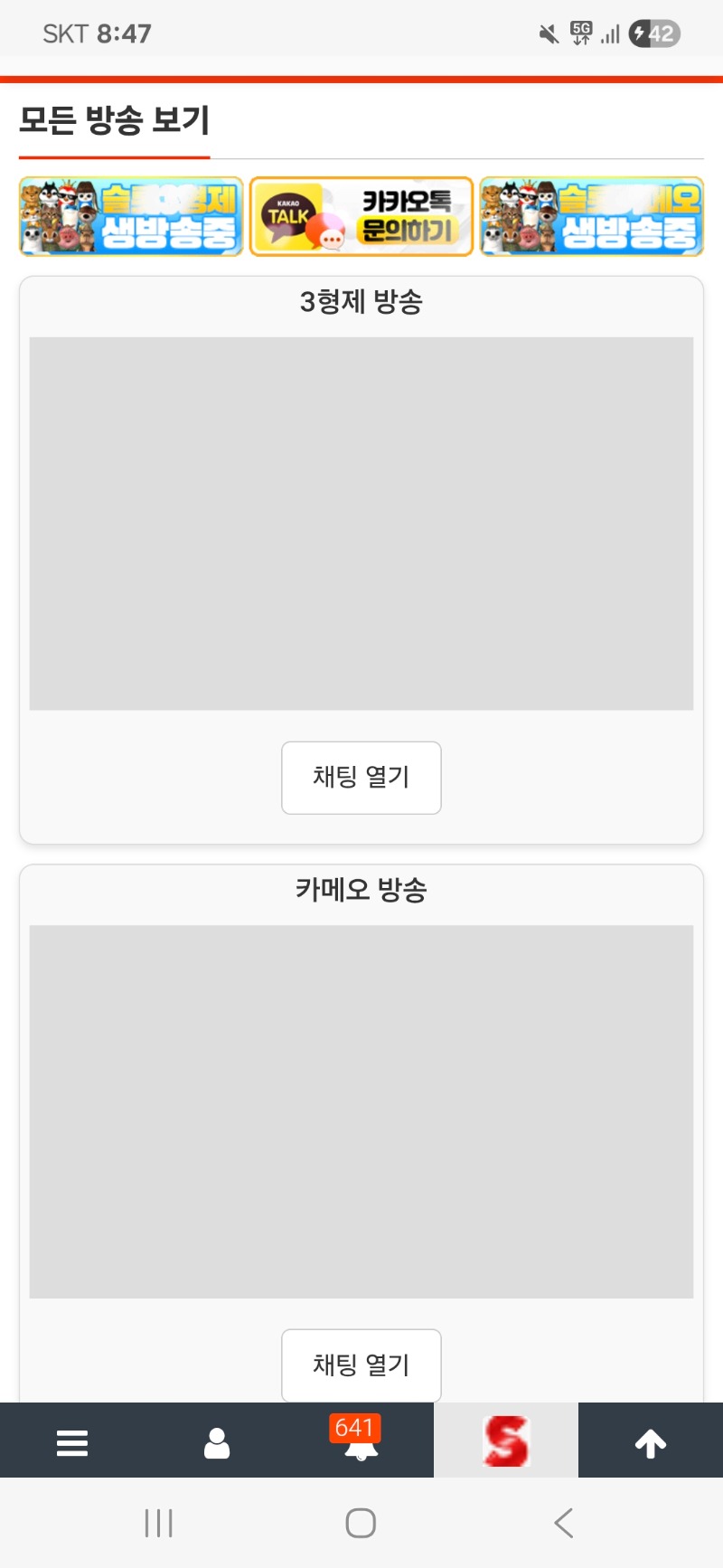Open chat under 3형제 방송

361,778
